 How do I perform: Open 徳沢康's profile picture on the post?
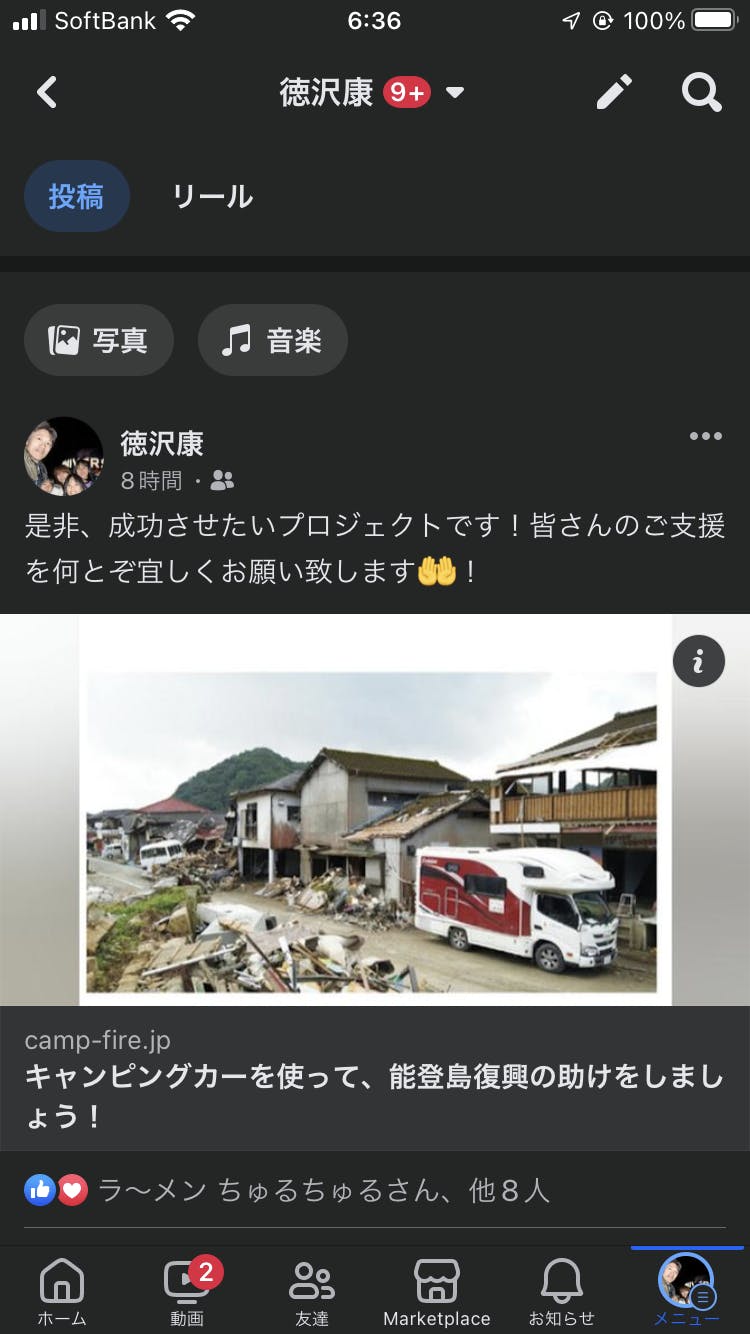[x=64, y=457]
